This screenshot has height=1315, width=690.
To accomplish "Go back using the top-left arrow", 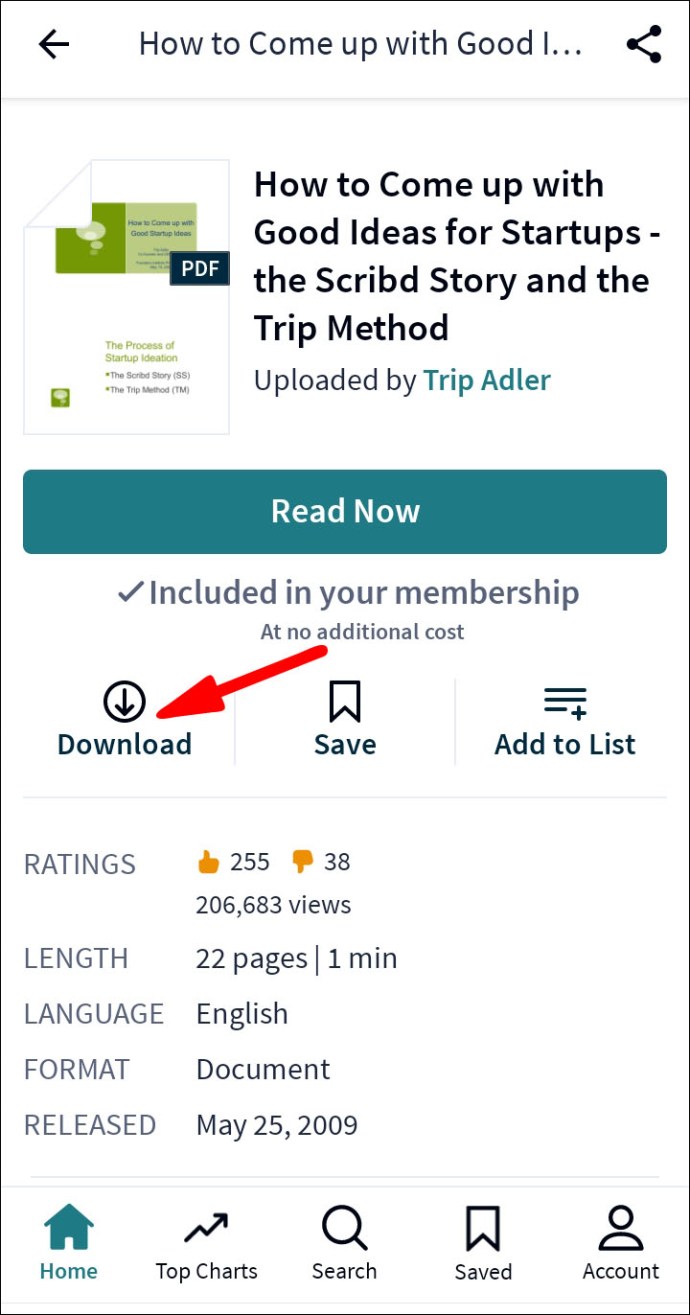I will (x=54, y=44).
